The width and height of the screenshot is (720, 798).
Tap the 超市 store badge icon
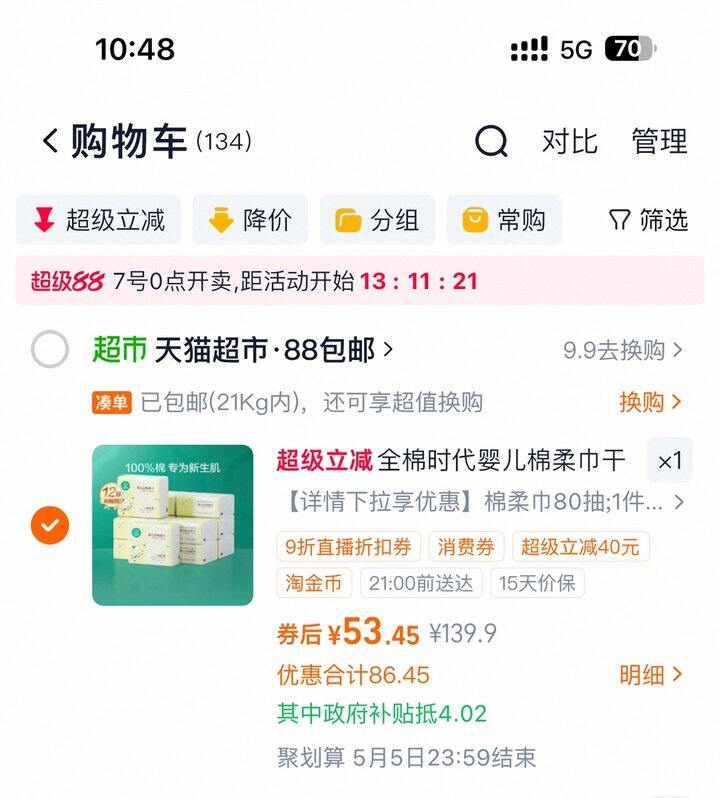[120, 348]
